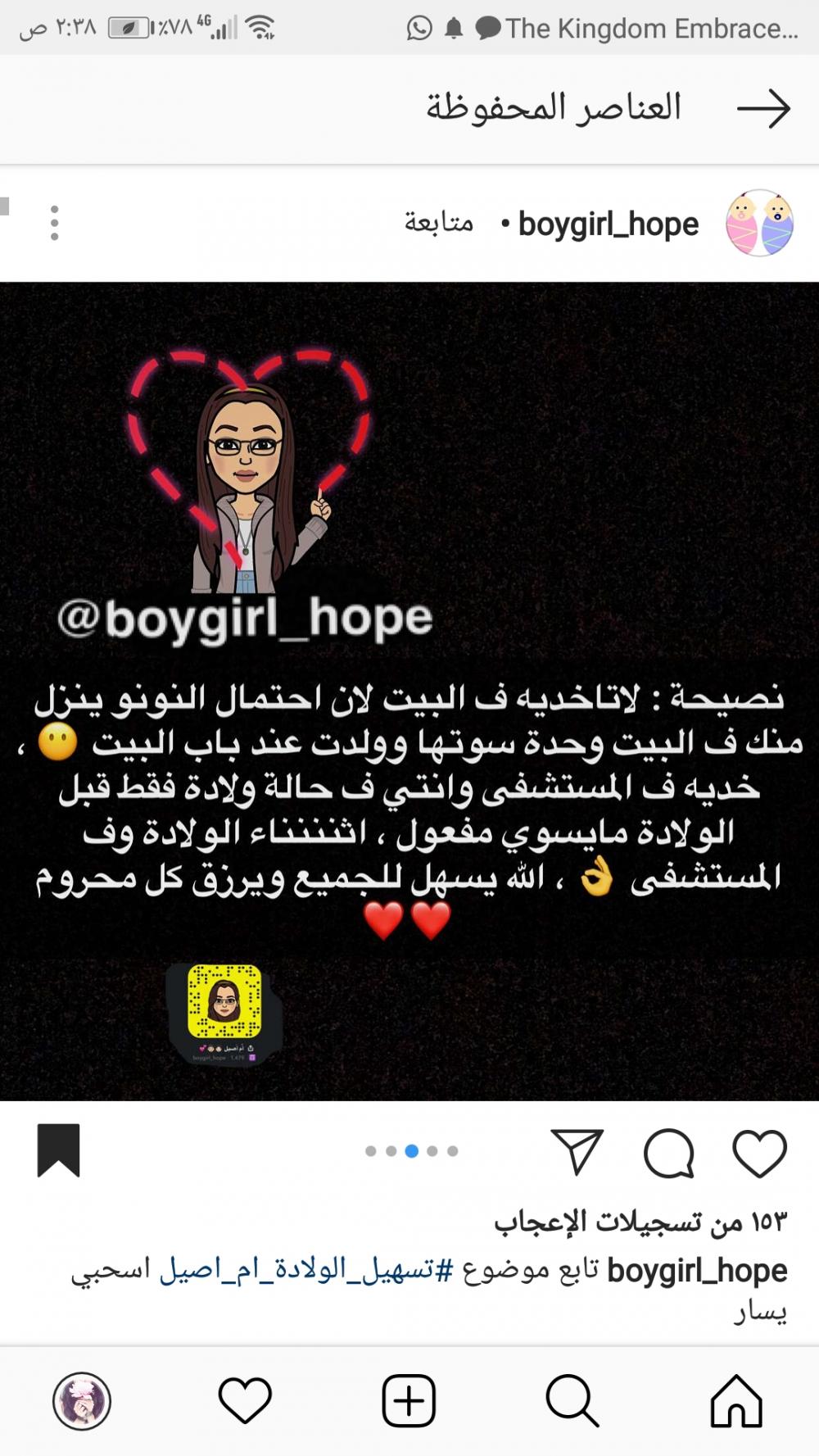Open the Activity heart tab
The width and height of the screenshot is (819, 1456).
(245, 1401)
